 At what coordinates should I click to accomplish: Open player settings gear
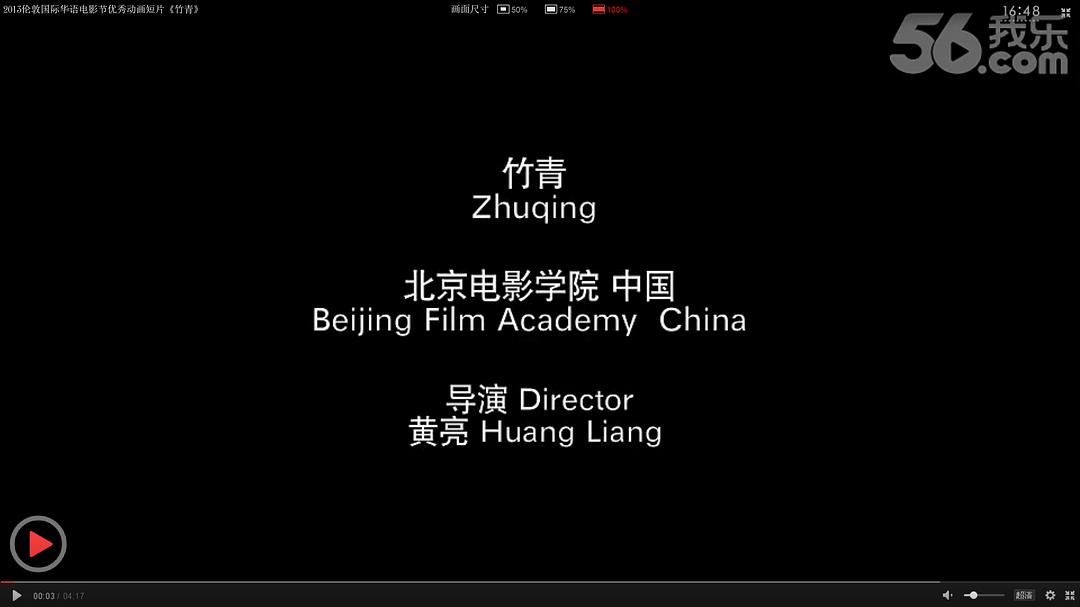[1050, 595]
